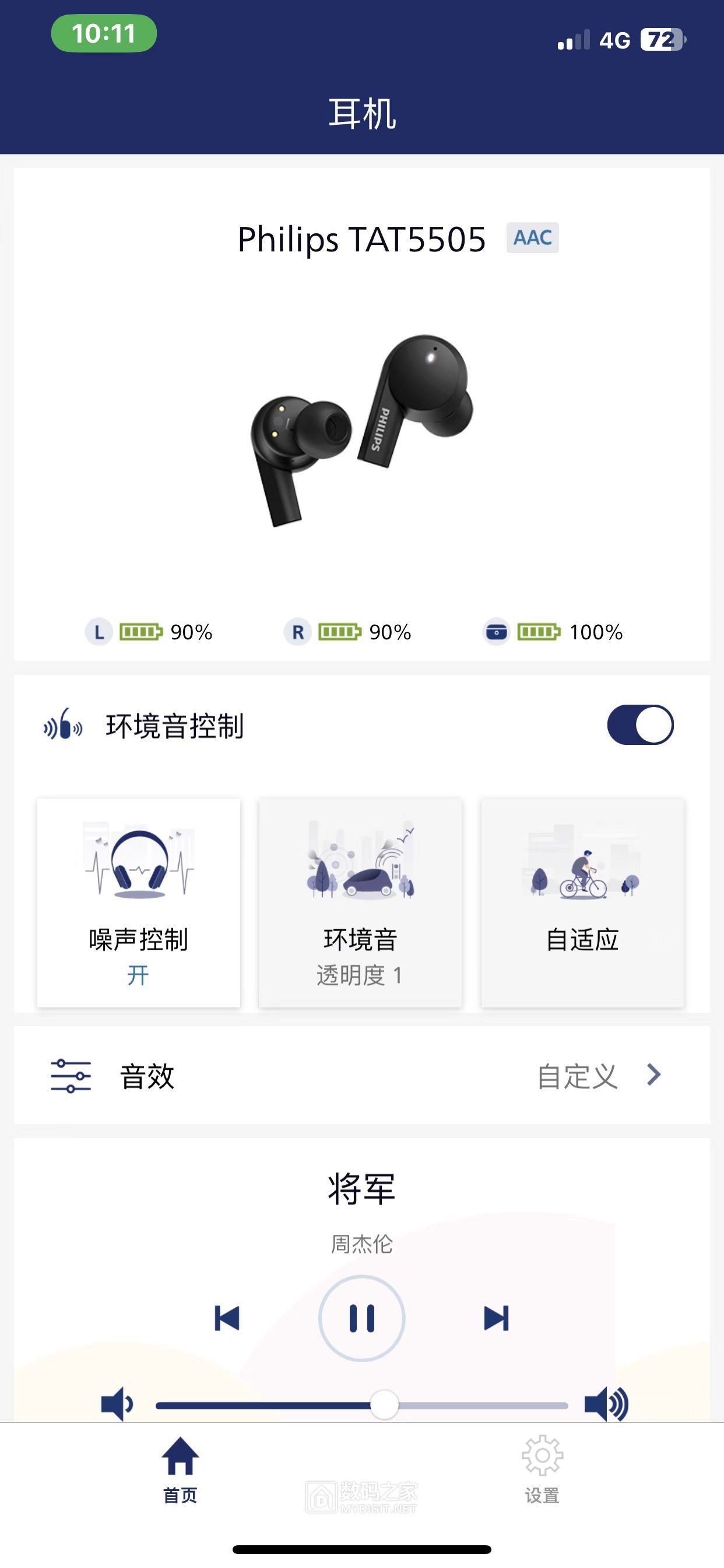Toggle the 环境音控制 switch off
Screen dimensions: 724x1568
(640, 725)
